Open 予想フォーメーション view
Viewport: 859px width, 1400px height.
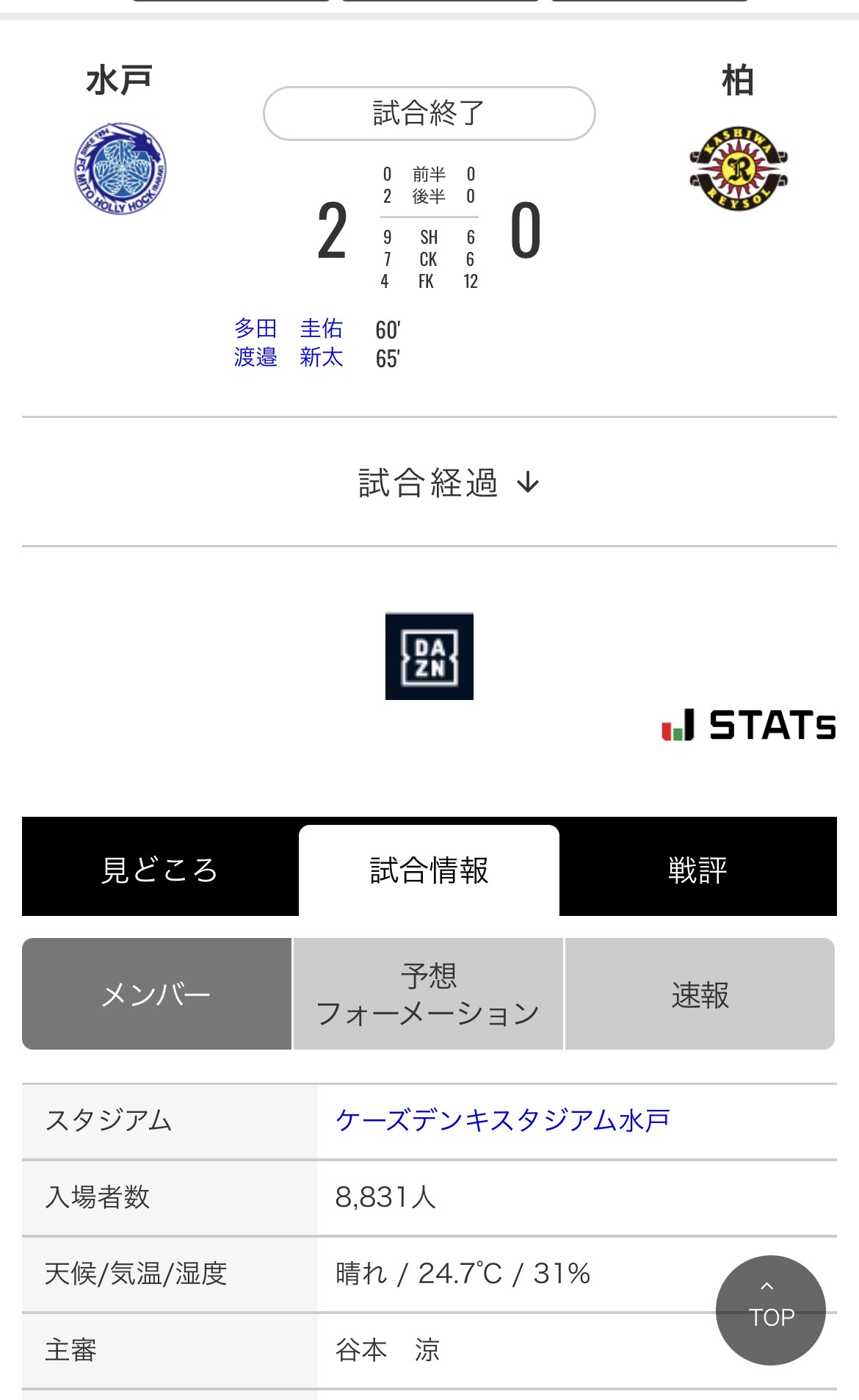[x=428, y=994]
